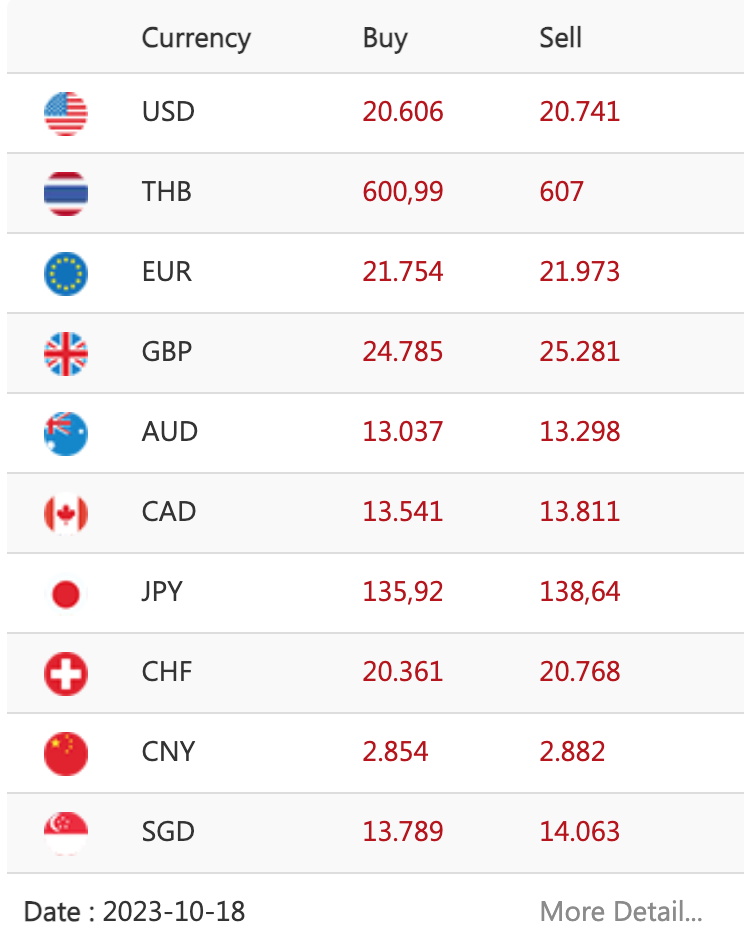
Task: Click the Buy column header
Action: click(x=385, y=38)
